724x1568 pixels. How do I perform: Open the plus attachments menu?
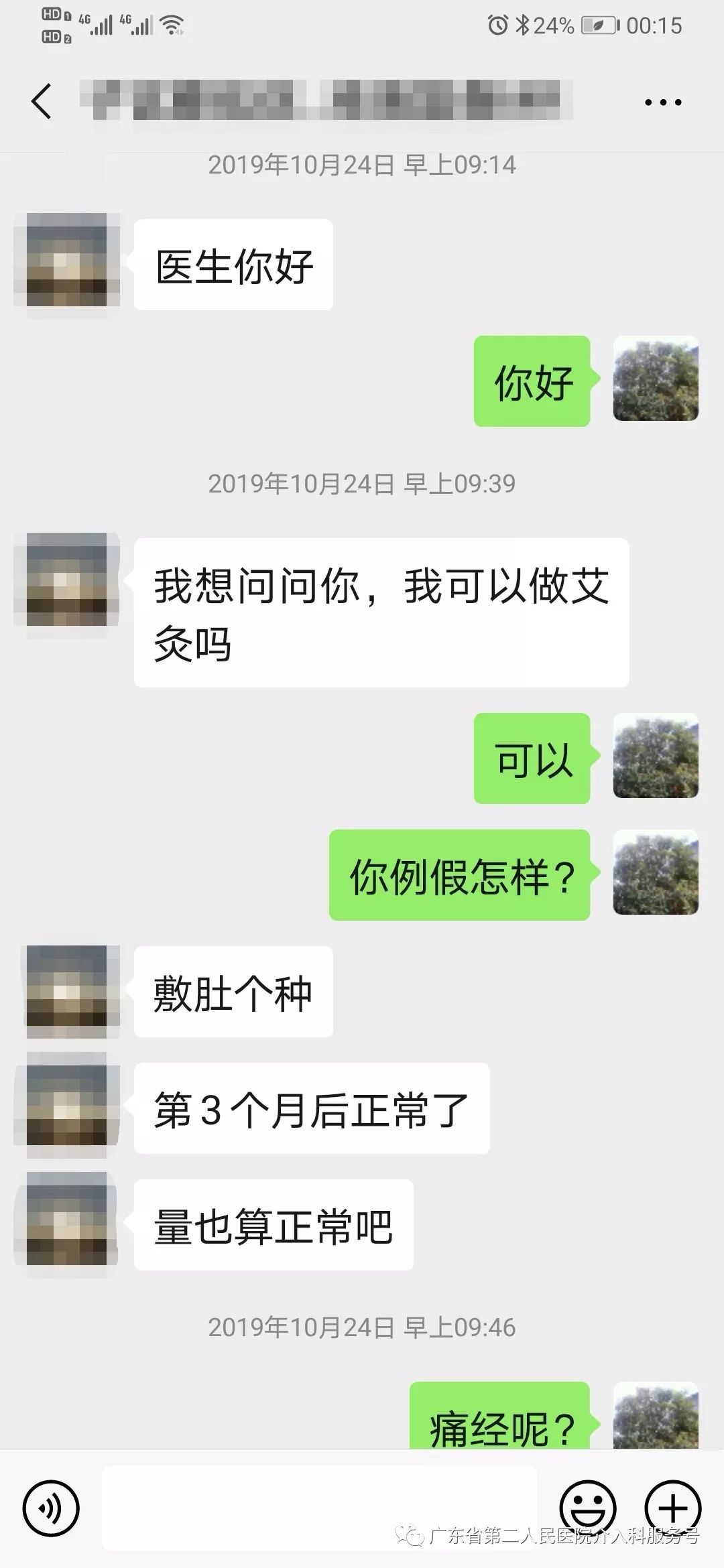click(672, 1508)
